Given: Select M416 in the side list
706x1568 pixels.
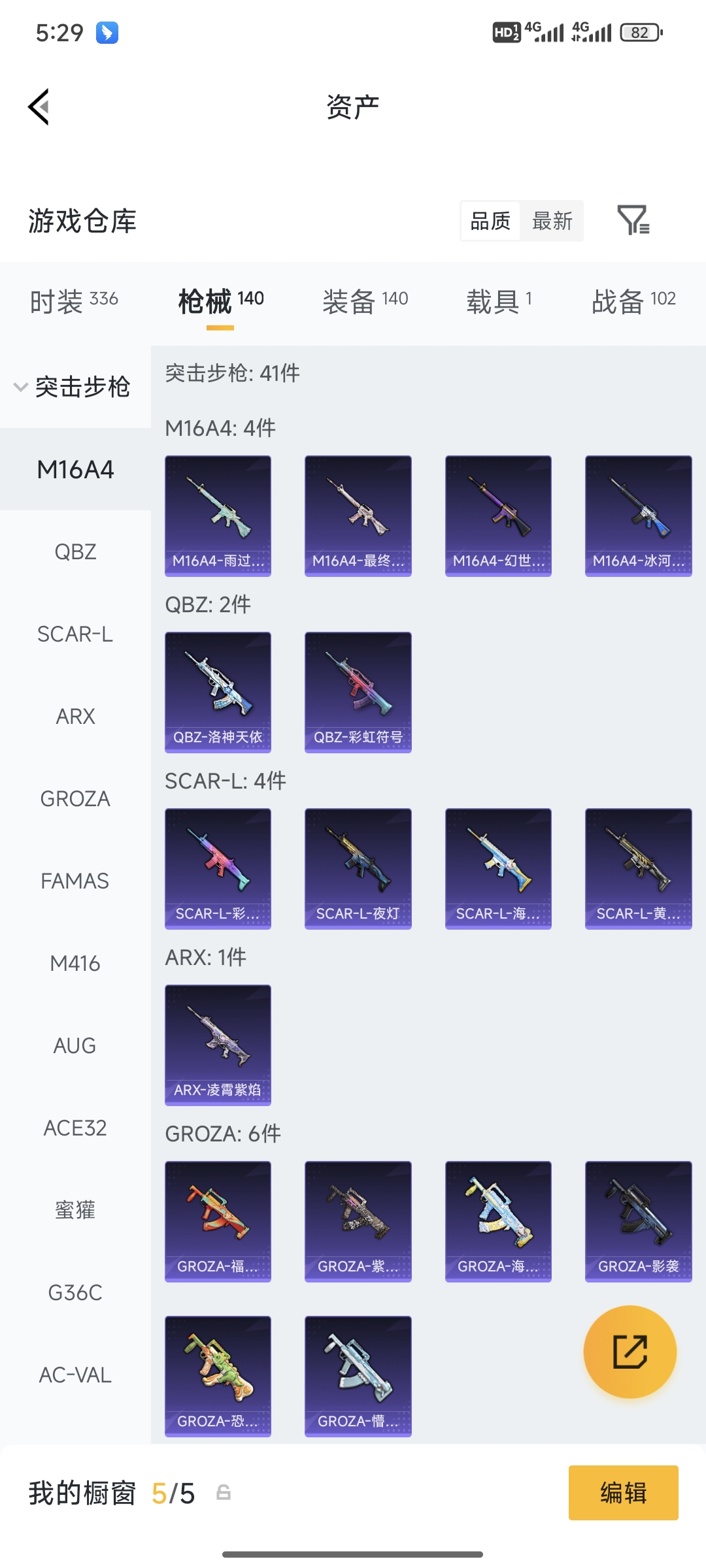Looking at the screenshot, I should tap(75, 964).
